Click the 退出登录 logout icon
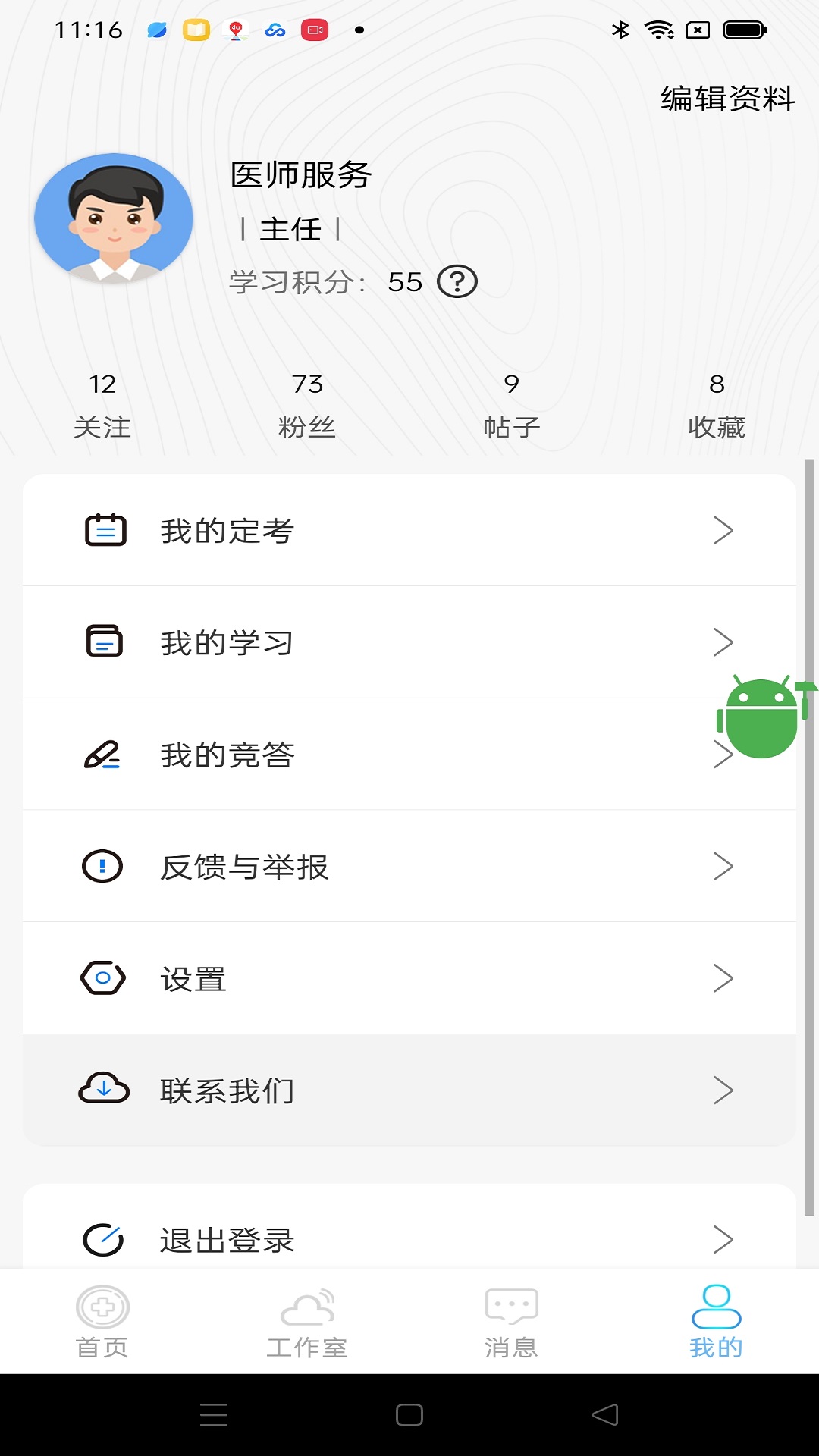The width and height of the screenshot is (819, 1456). [103, 1238]
